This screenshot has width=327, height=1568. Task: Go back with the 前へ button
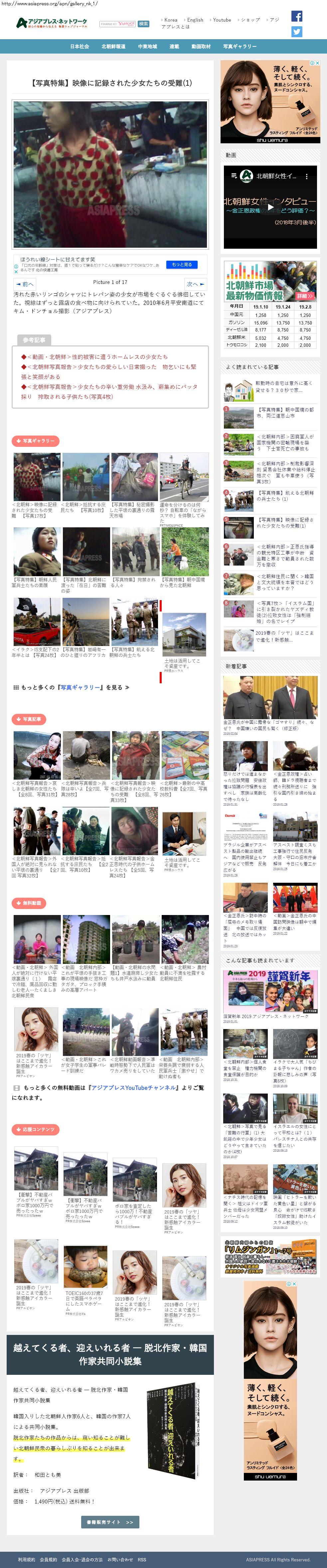pos(25,284)
